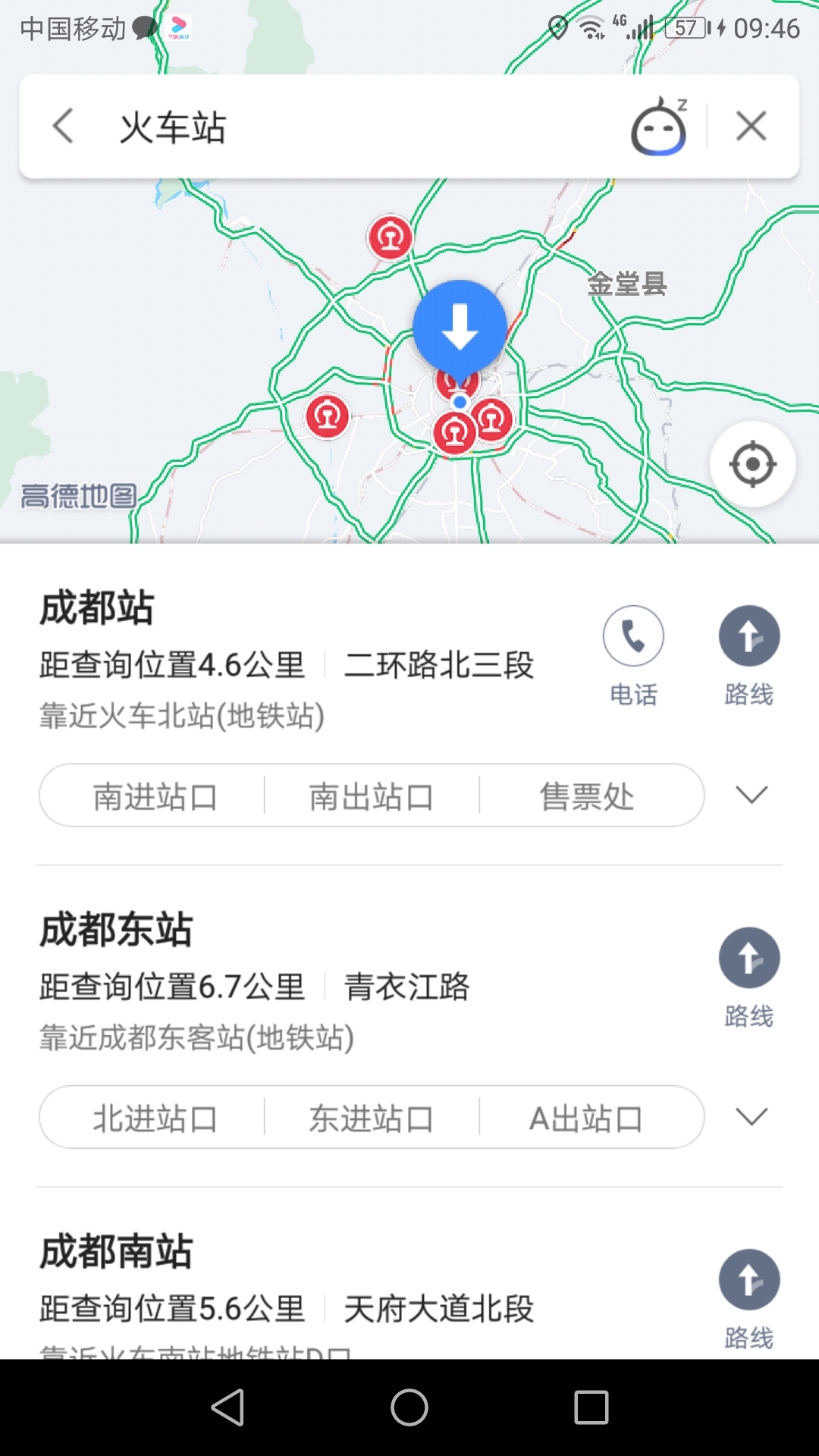Choose 售票处 at 成都站
Screen dimensions: 819x1456
pos(587,796)
